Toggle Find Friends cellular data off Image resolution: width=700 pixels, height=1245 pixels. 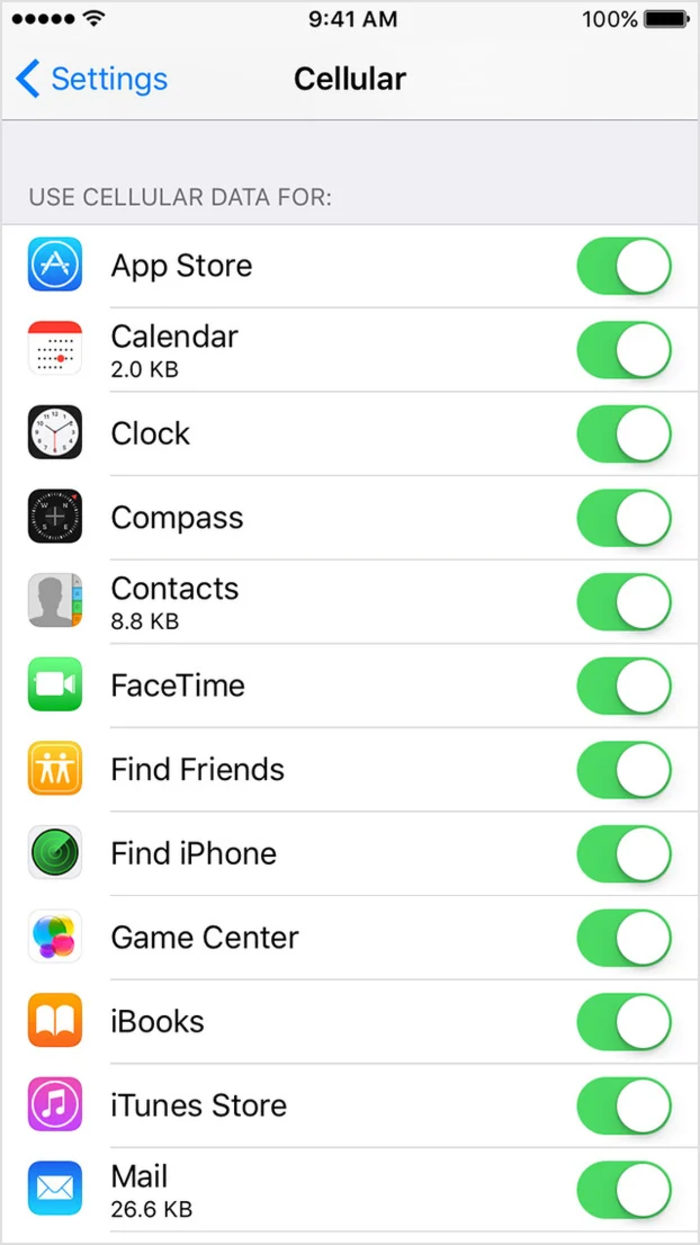point(624,770)
